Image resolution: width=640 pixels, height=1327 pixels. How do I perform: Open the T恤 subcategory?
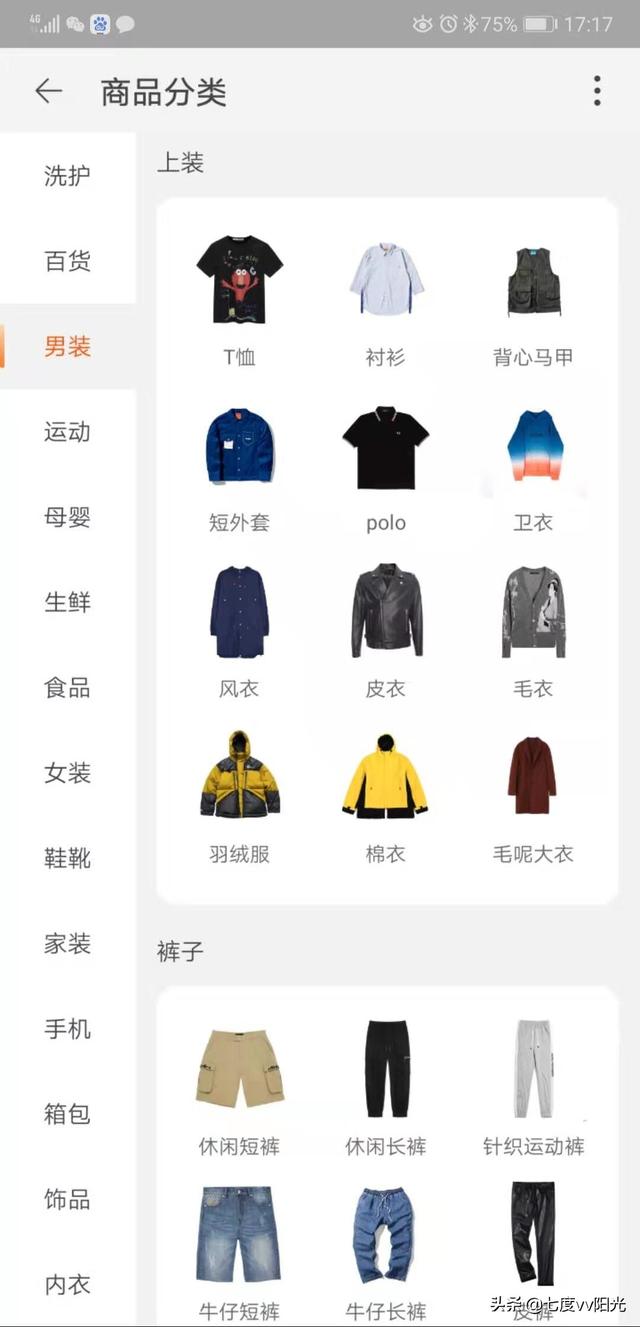point(239,298)
